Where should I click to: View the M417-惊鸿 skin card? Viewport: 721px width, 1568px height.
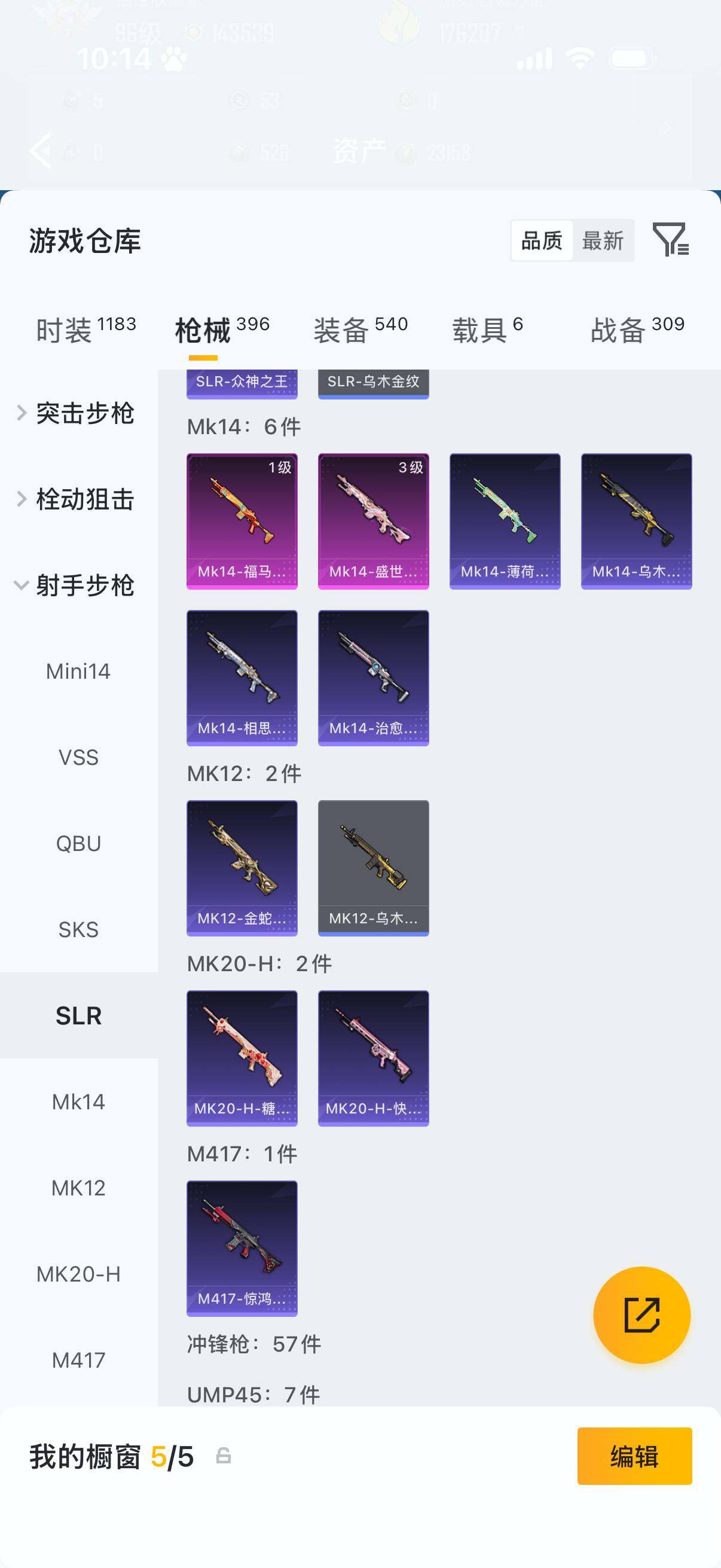click(x=242, y=1249)
